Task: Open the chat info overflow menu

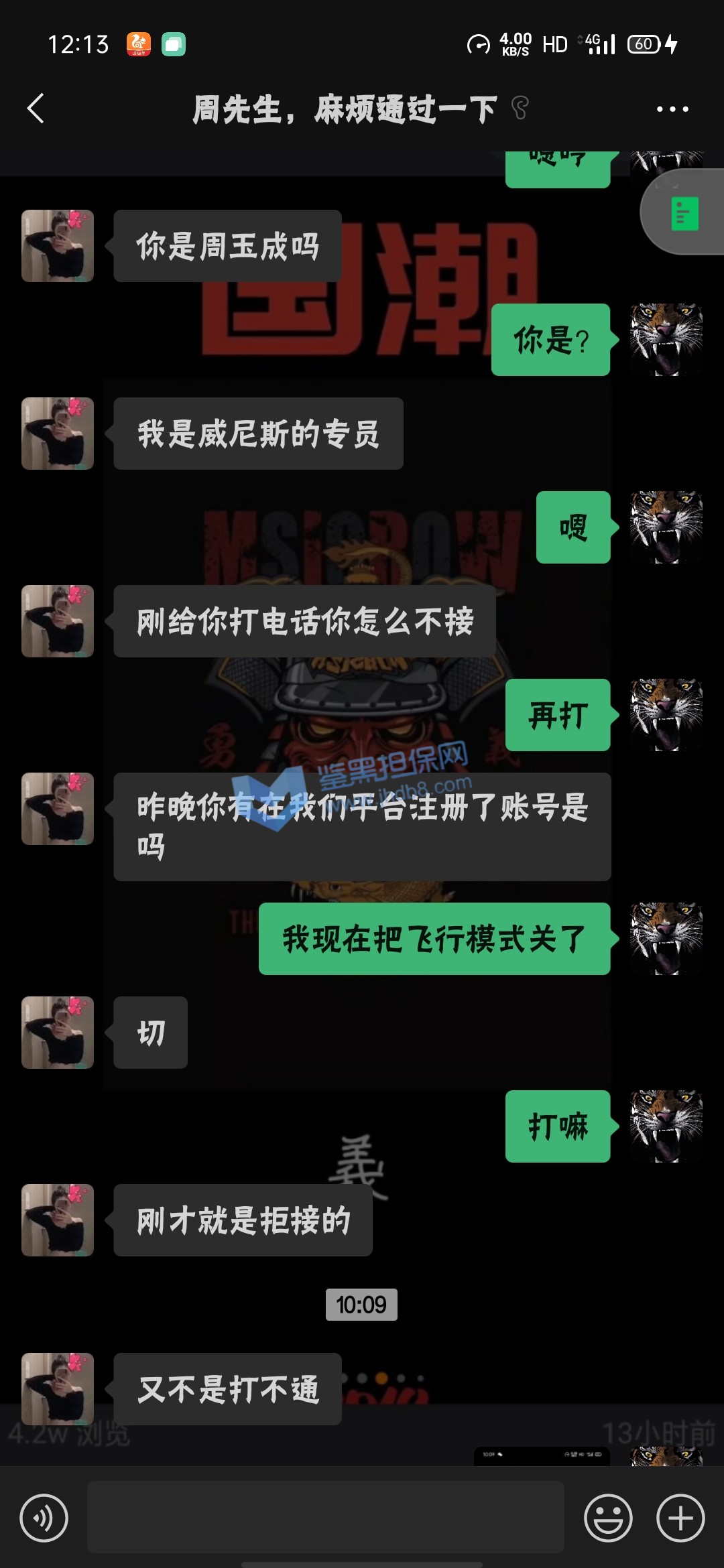Action: [672, 109]
